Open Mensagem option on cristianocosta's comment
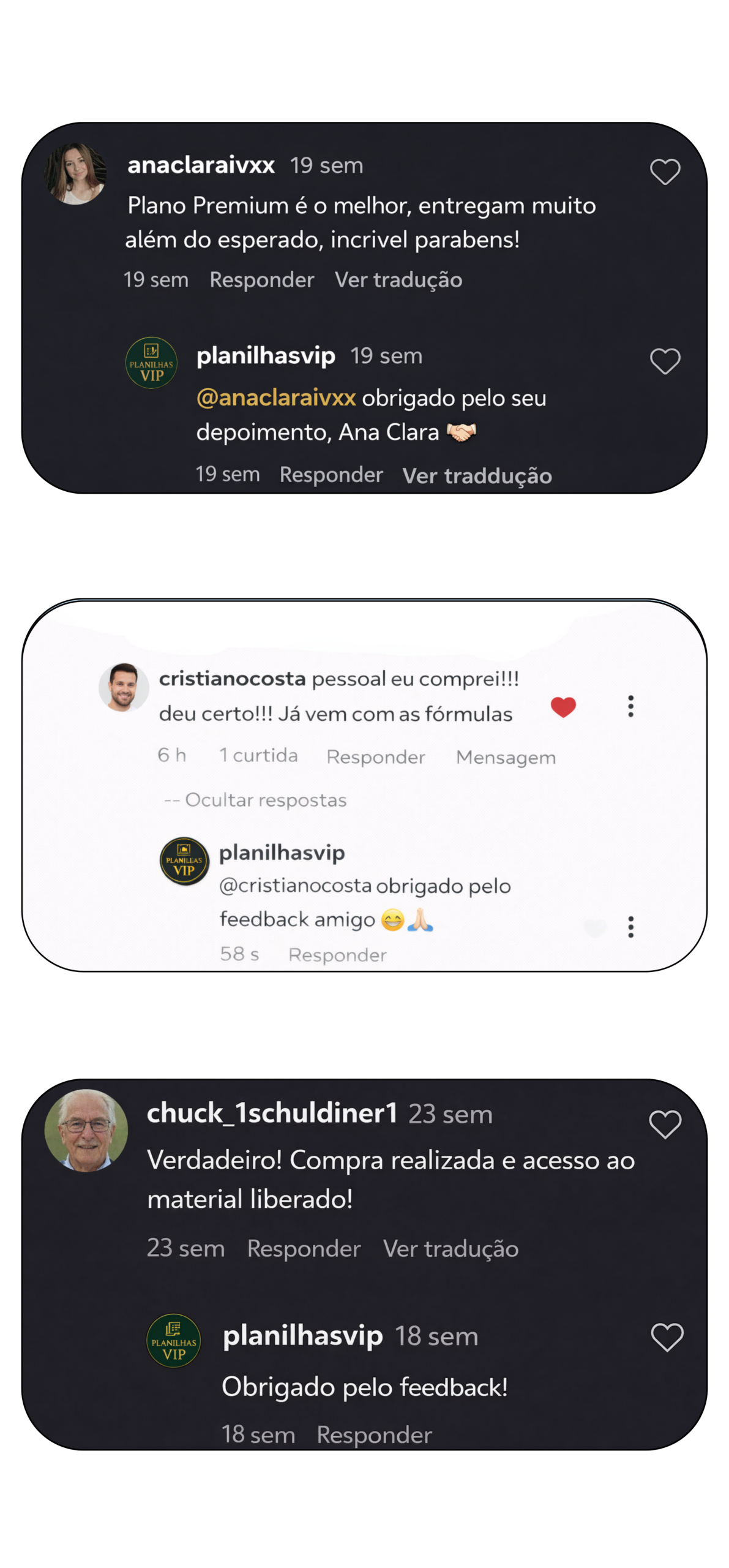Viewport: 729px width, 1568px height. pos(506,757)
